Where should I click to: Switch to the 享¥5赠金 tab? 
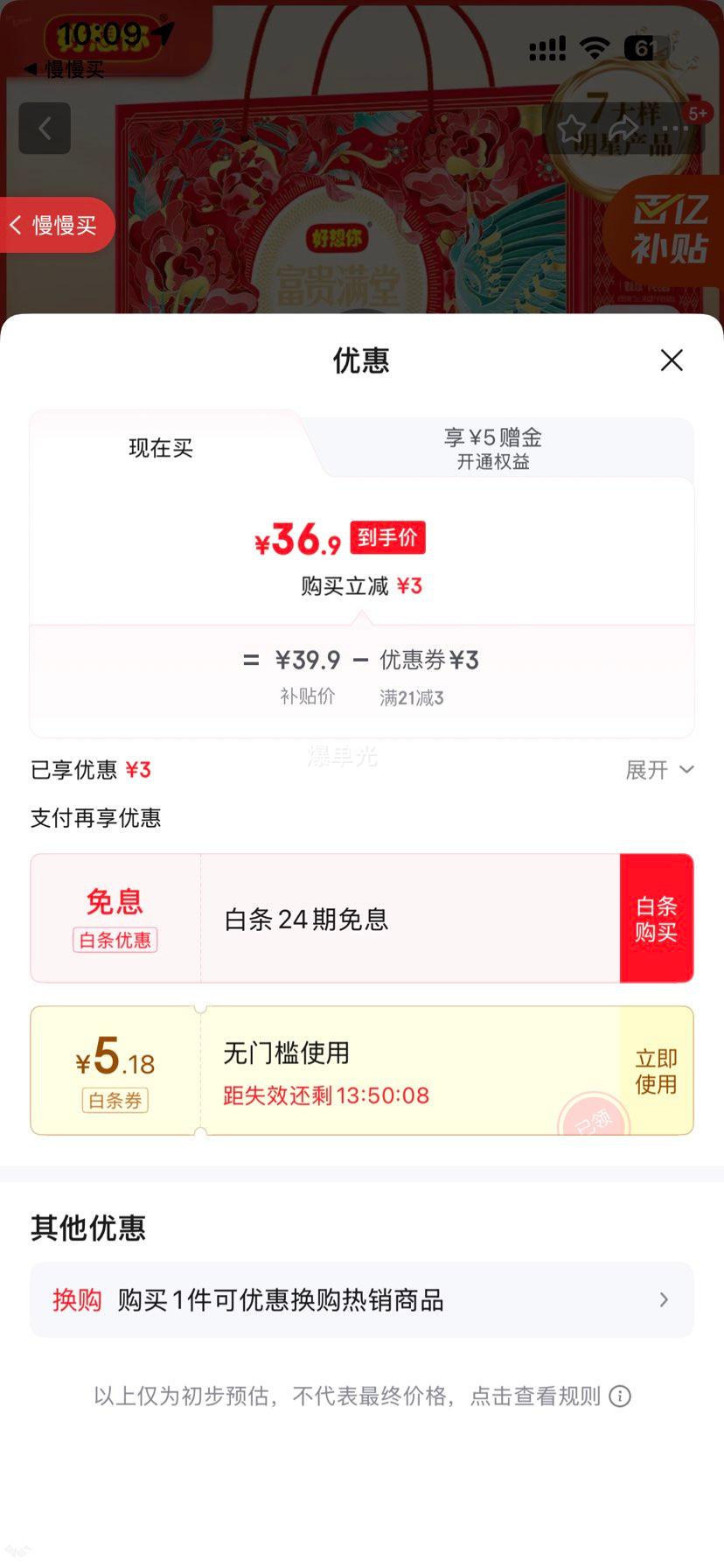(492, 448)
